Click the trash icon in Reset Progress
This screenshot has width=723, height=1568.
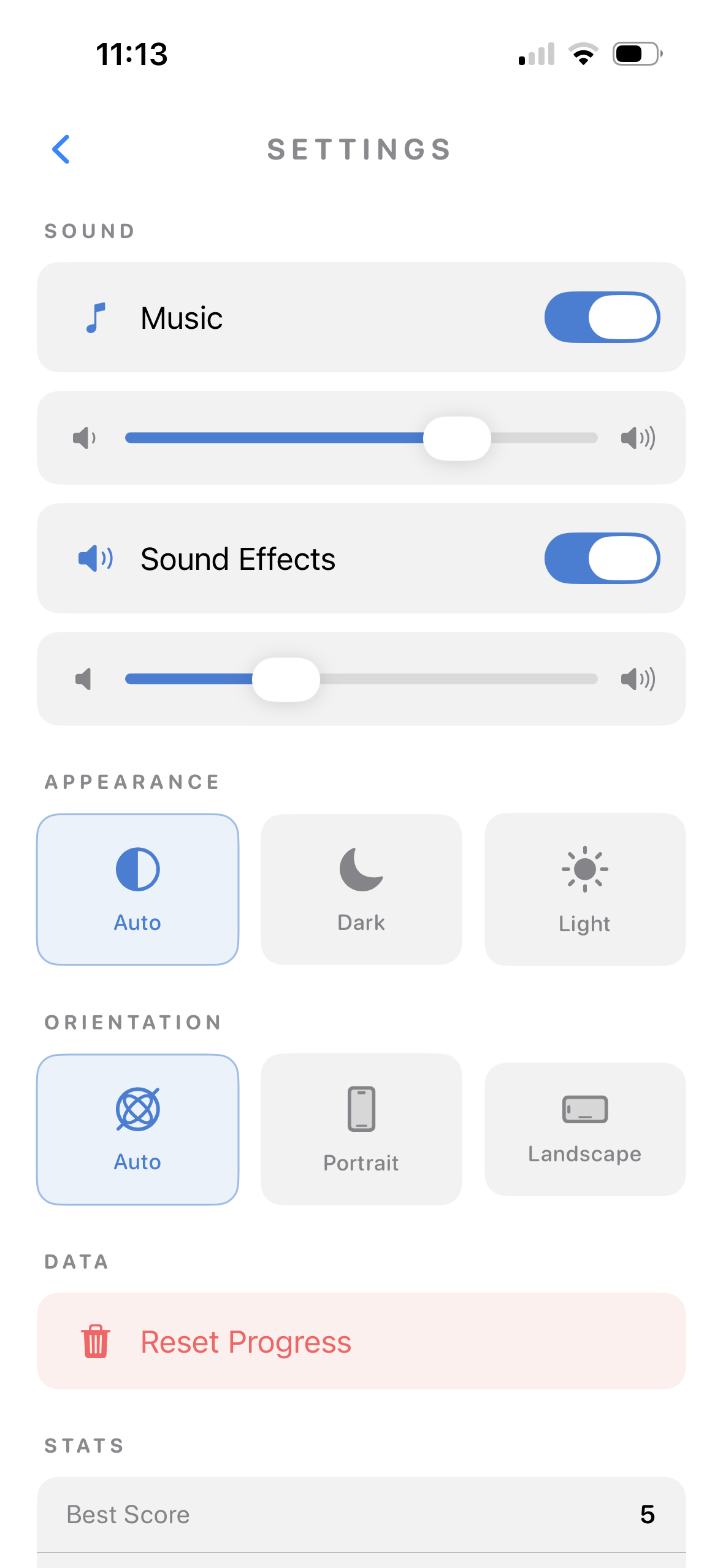click(96, 1341)
